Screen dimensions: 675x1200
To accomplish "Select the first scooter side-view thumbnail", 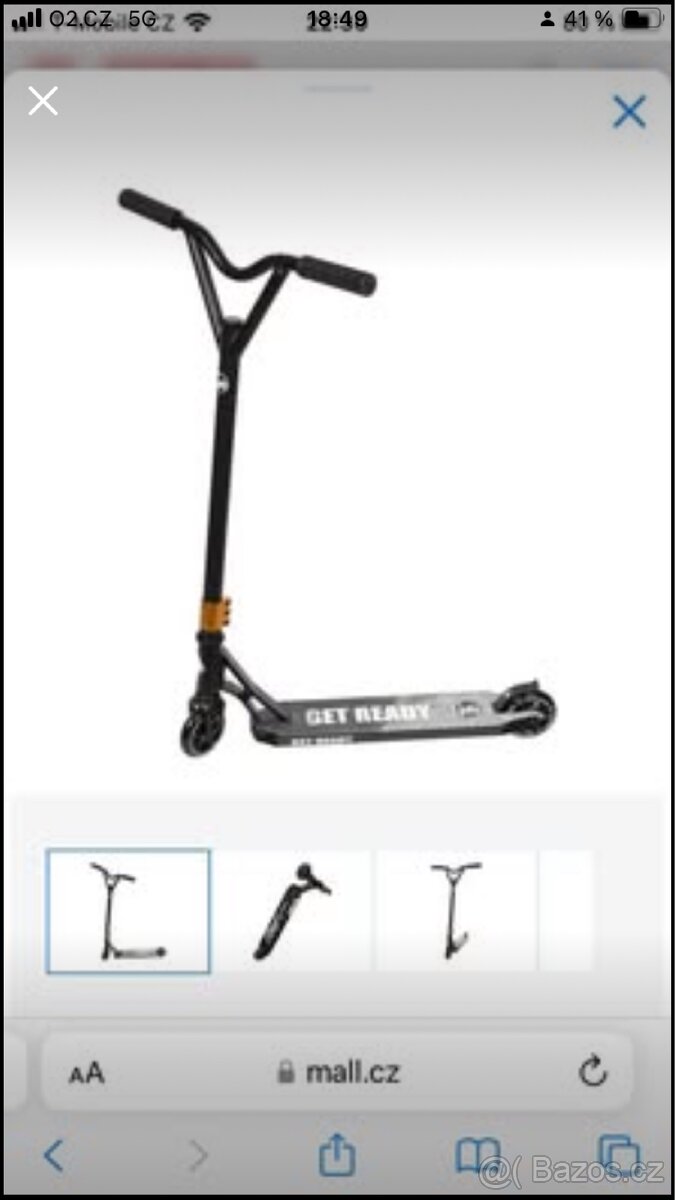I will pyautogui.click(x=128, y=911).
